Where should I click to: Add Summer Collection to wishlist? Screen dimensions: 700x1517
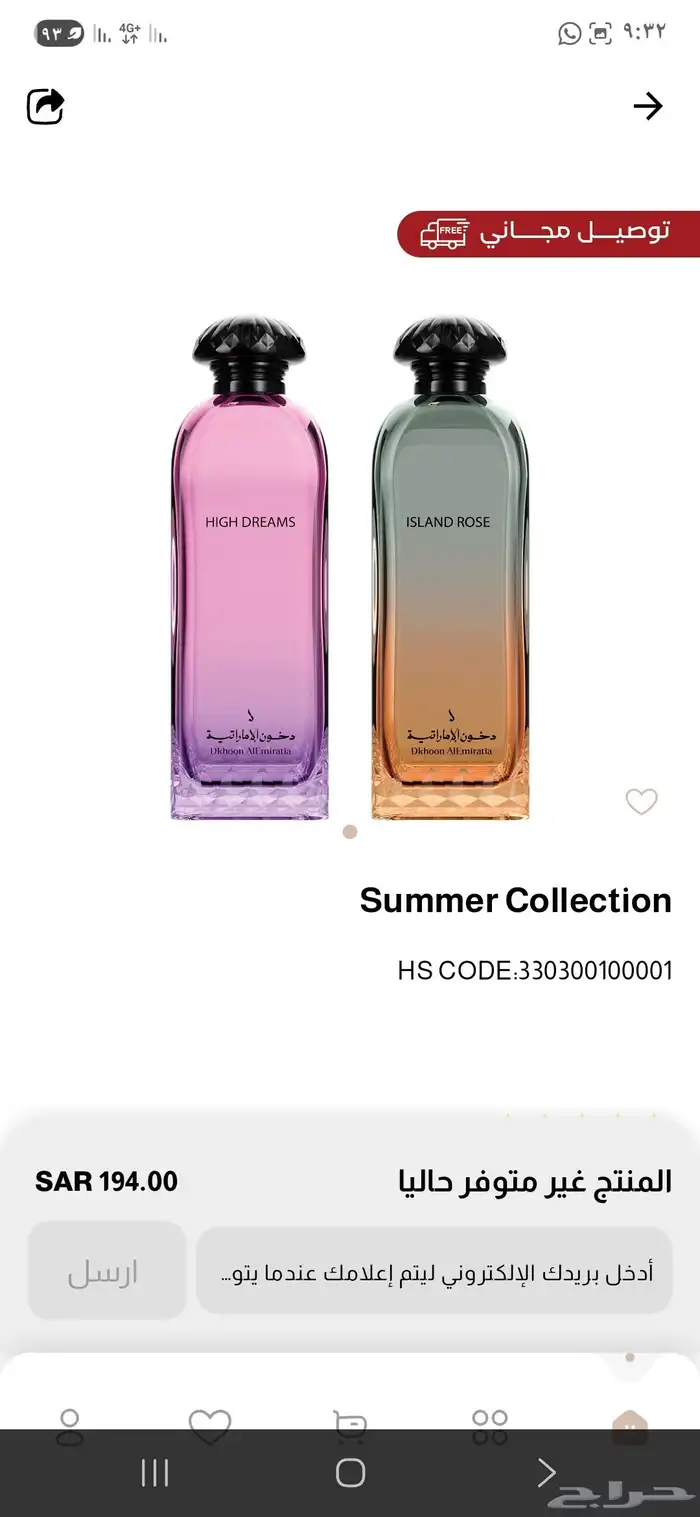pos(641,801)
